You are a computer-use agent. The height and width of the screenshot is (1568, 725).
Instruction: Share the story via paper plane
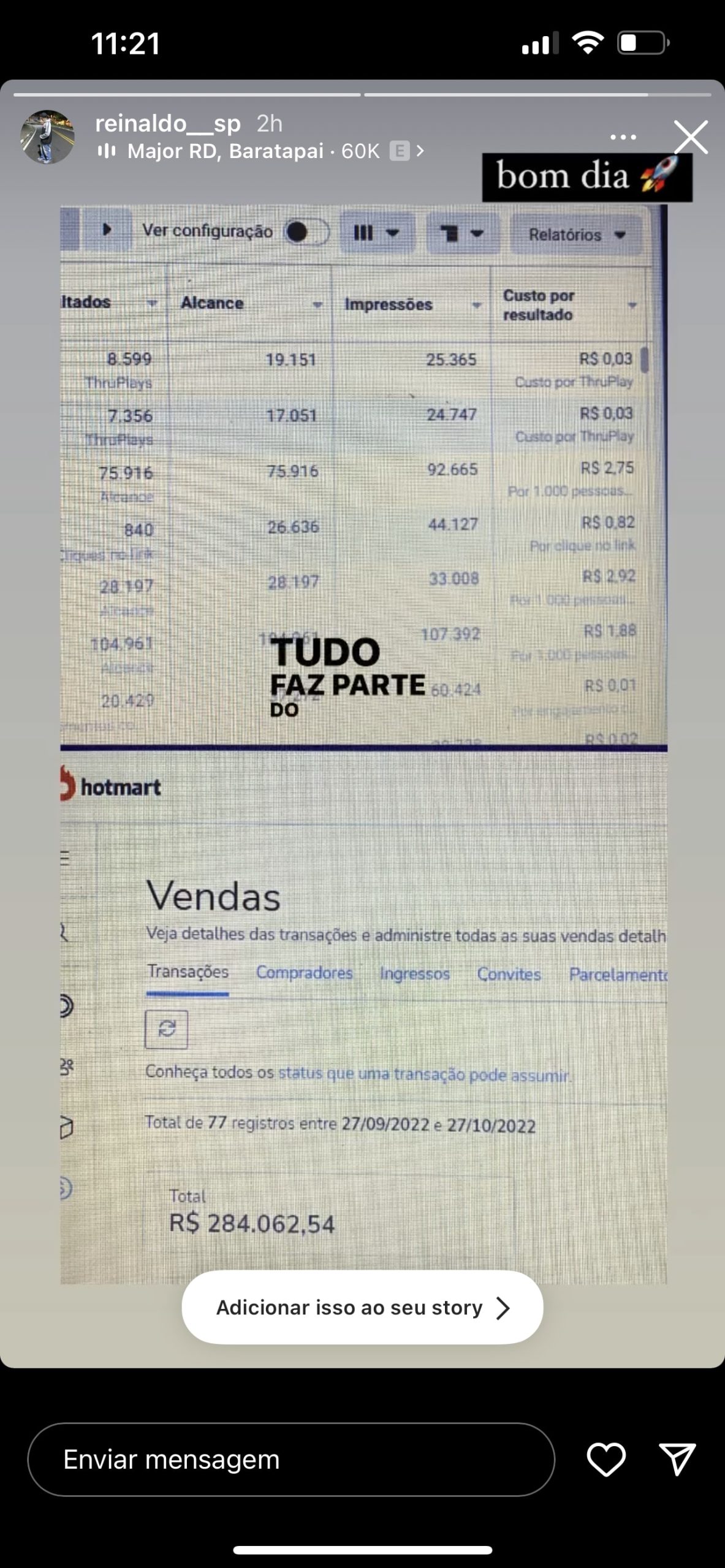(677, 1460)
